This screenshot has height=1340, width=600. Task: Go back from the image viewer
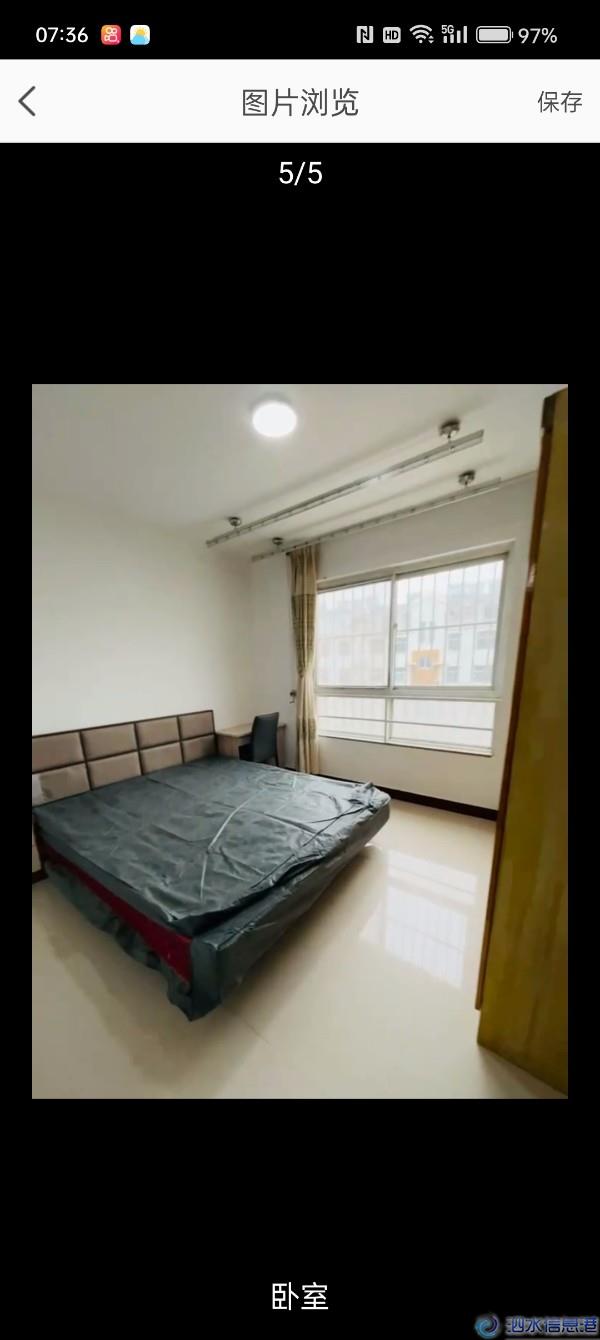coord(28,101)
